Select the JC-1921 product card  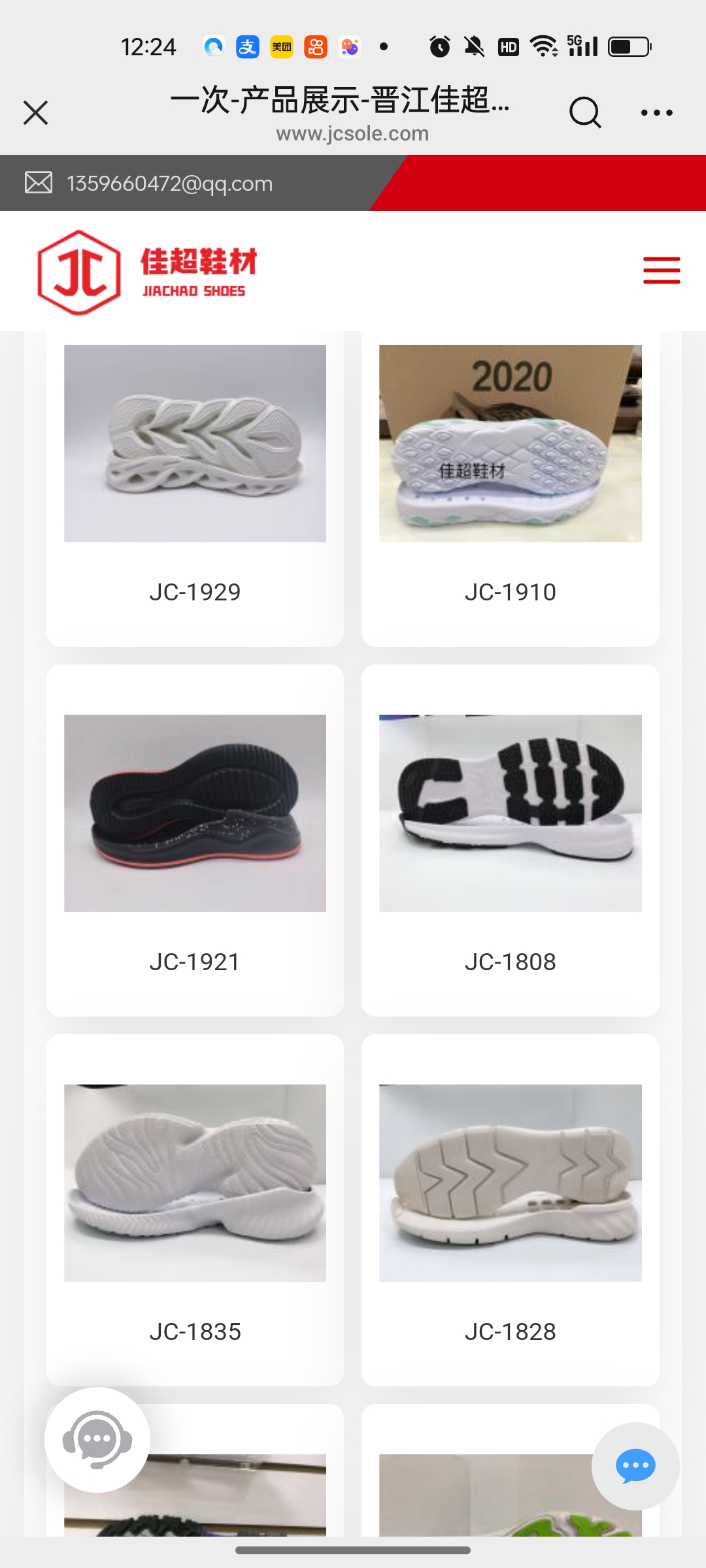195,840
